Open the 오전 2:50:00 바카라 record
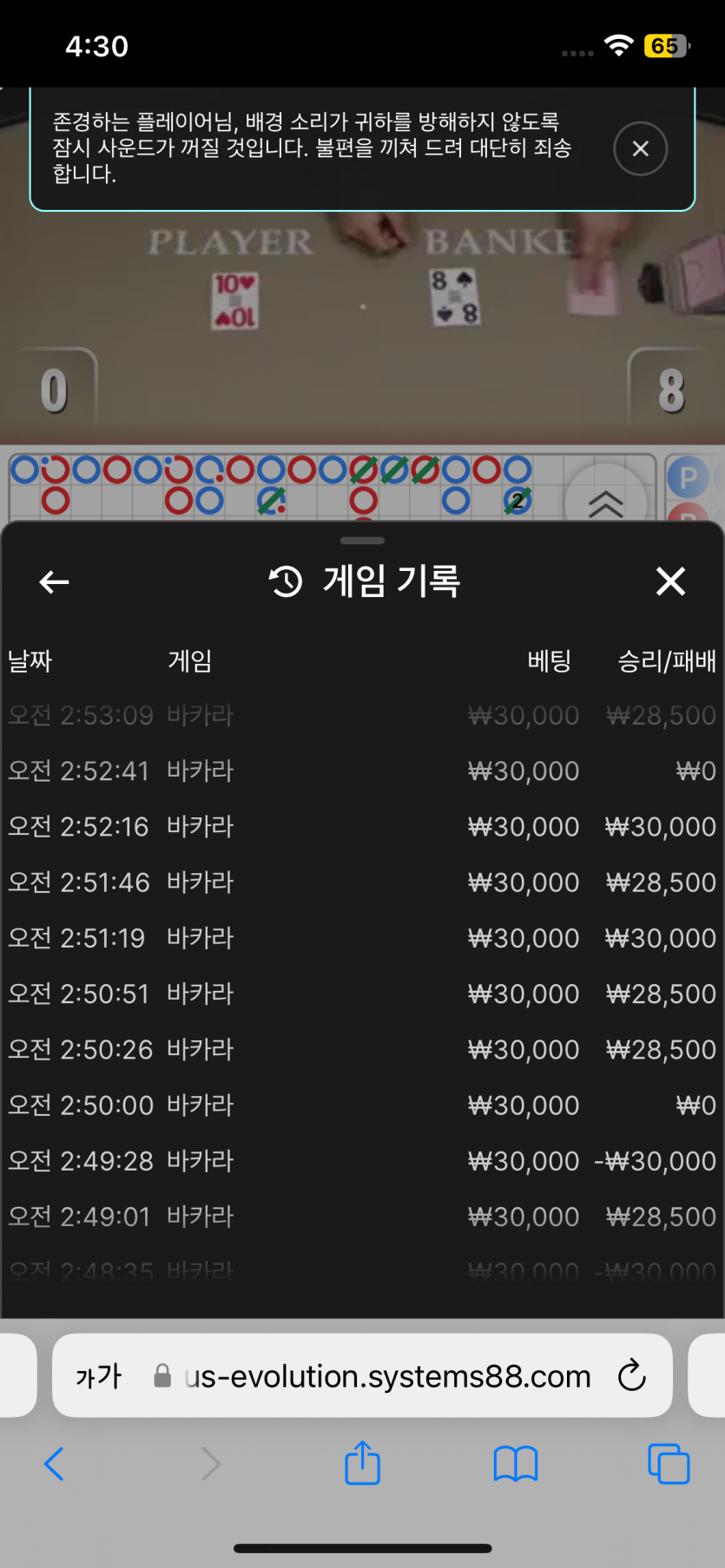The image size is (725, 1568). 362,1105
